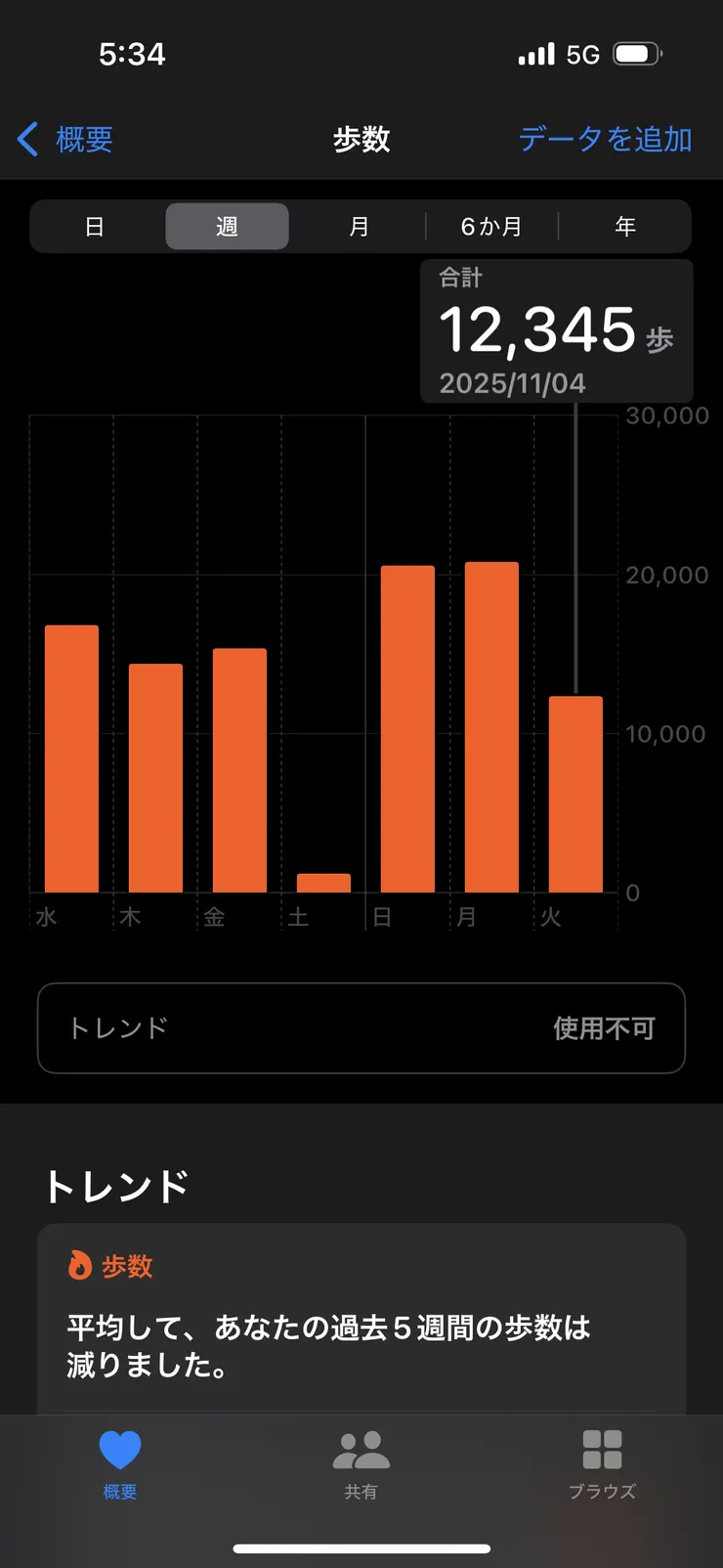Open トレンド details showing 使用不可
The width and height of the screenshot is (723, 1568).
pyautogui.click(x=361, y=1028)
